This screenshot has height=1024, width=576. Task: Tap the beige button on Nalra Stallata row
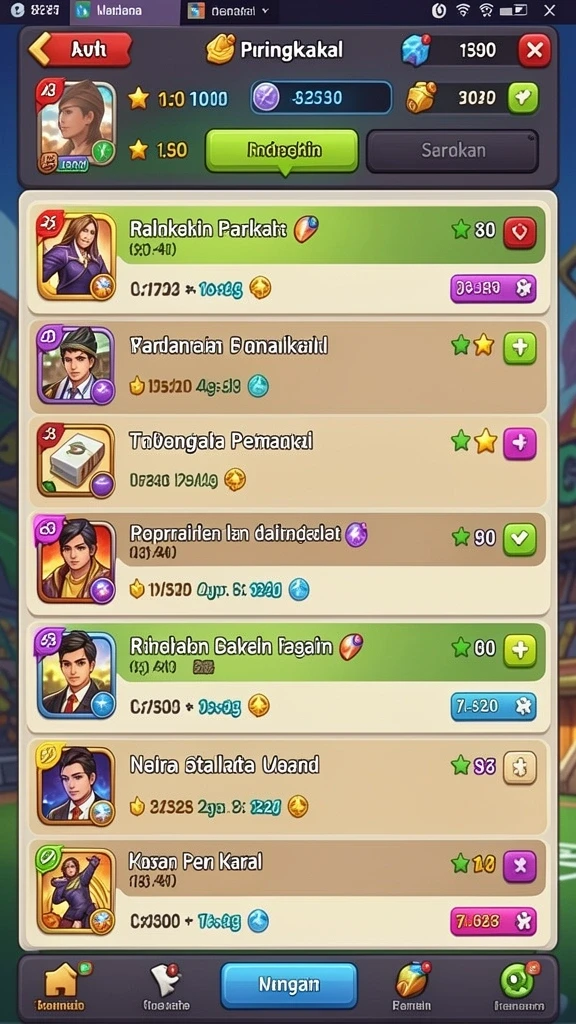520,767
